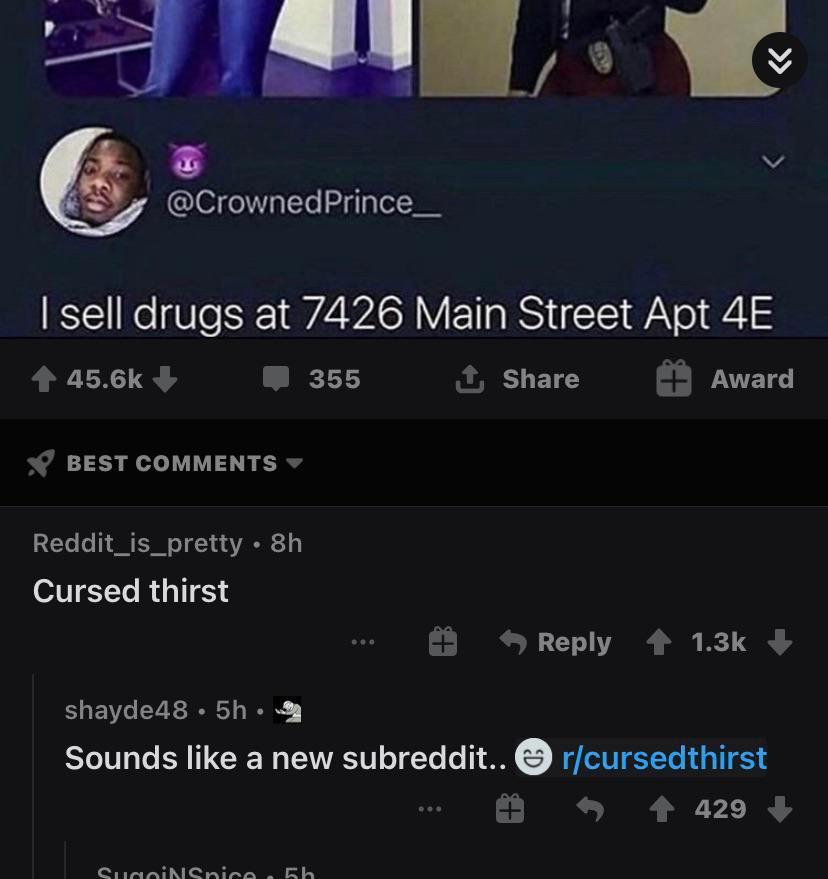Open shayde48's profile

(126, 709)
